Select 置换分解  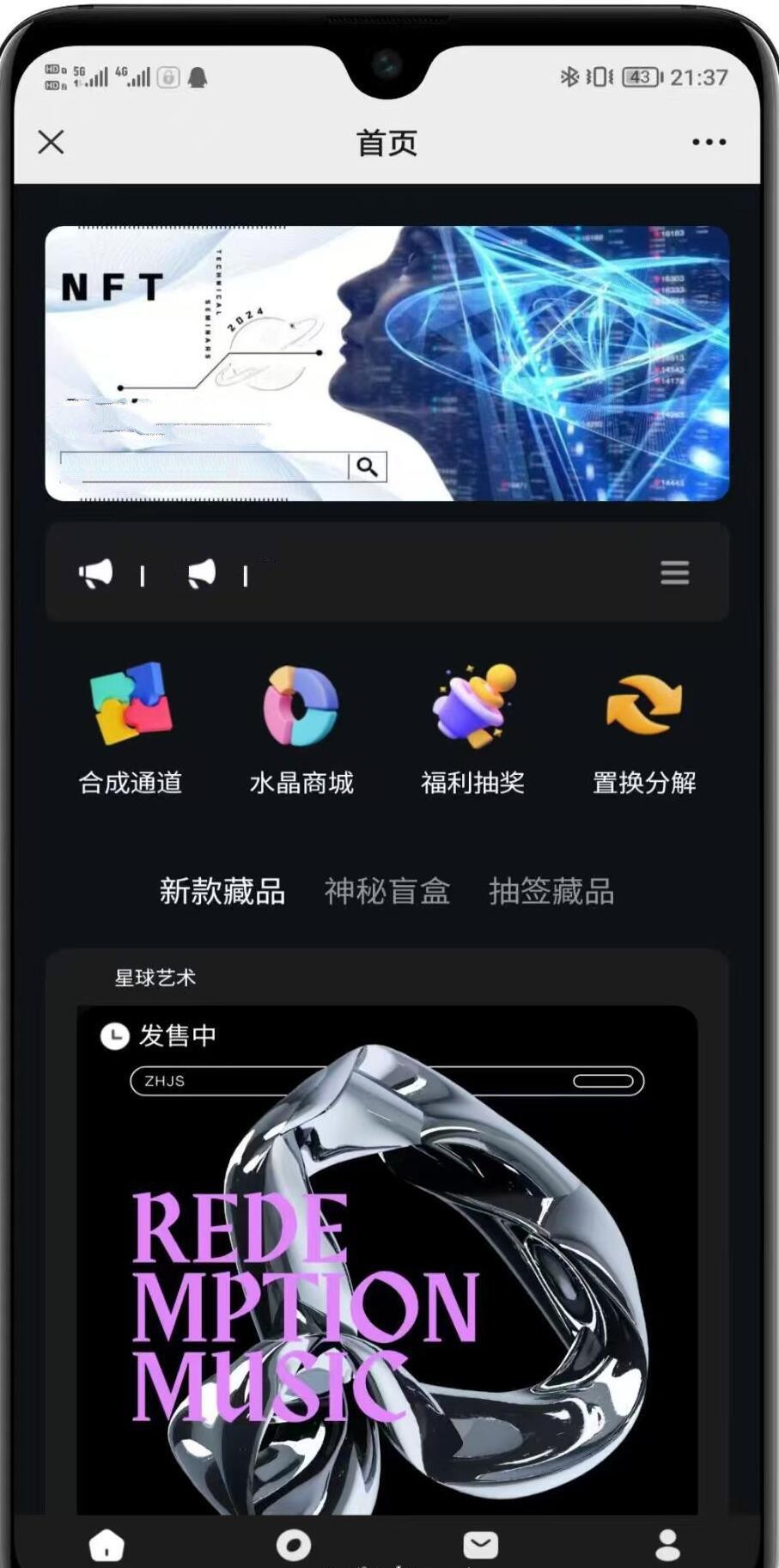[644, 728]
